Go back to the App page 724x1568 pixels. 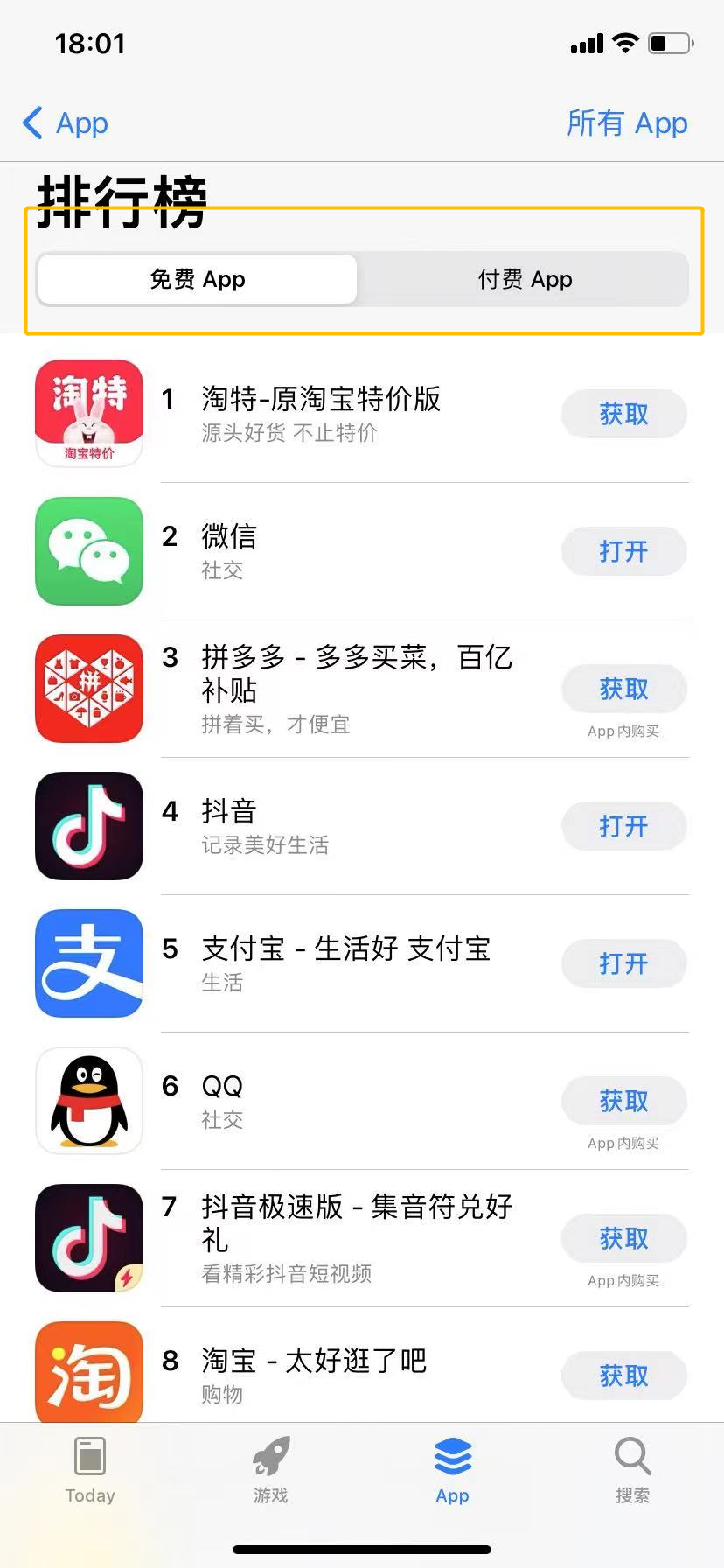pos(66,123)
